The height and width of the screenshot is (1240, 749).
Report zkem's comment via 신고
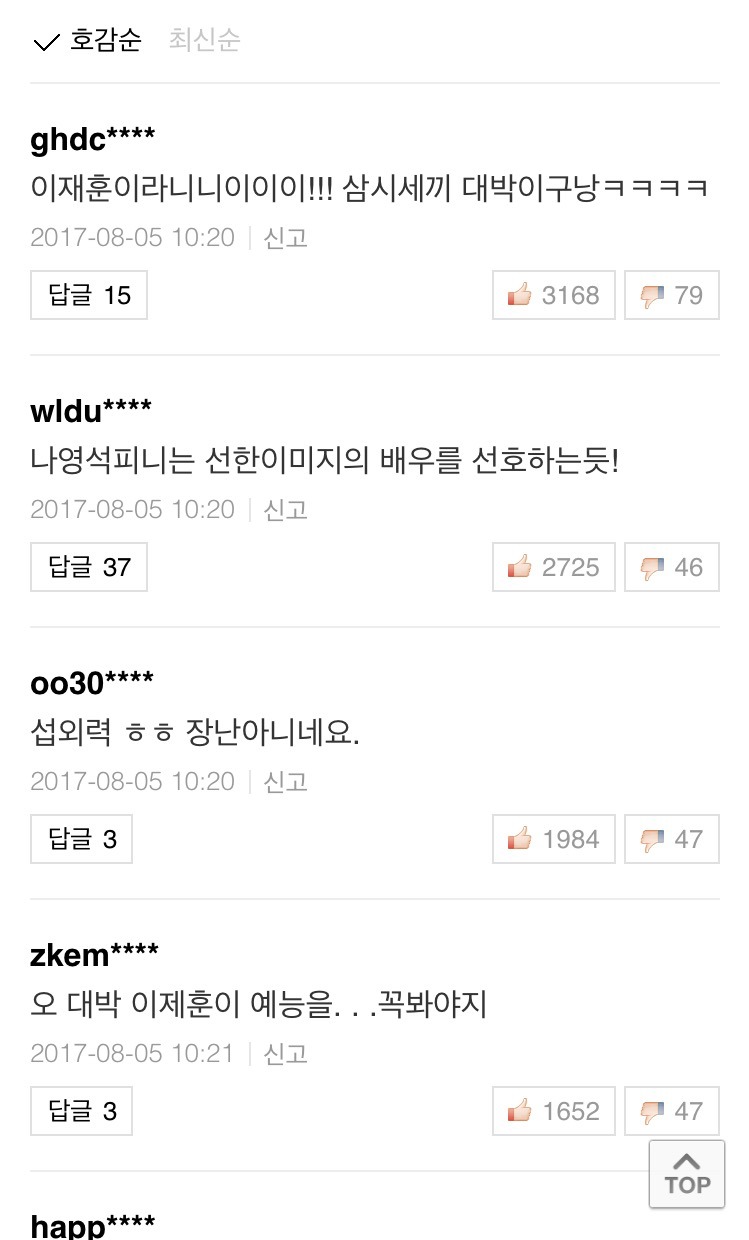pos(285,1054)
